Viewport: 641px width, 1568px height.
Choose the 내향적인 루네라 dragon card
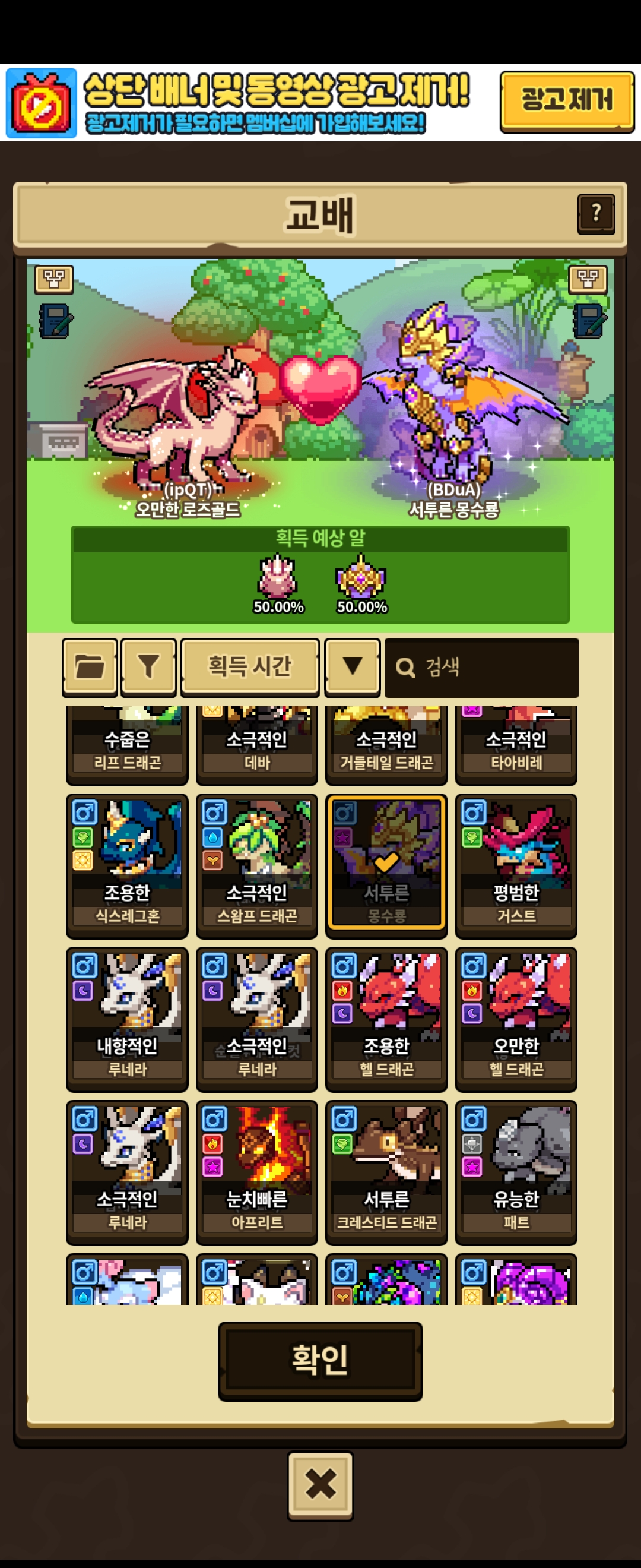127,1019
